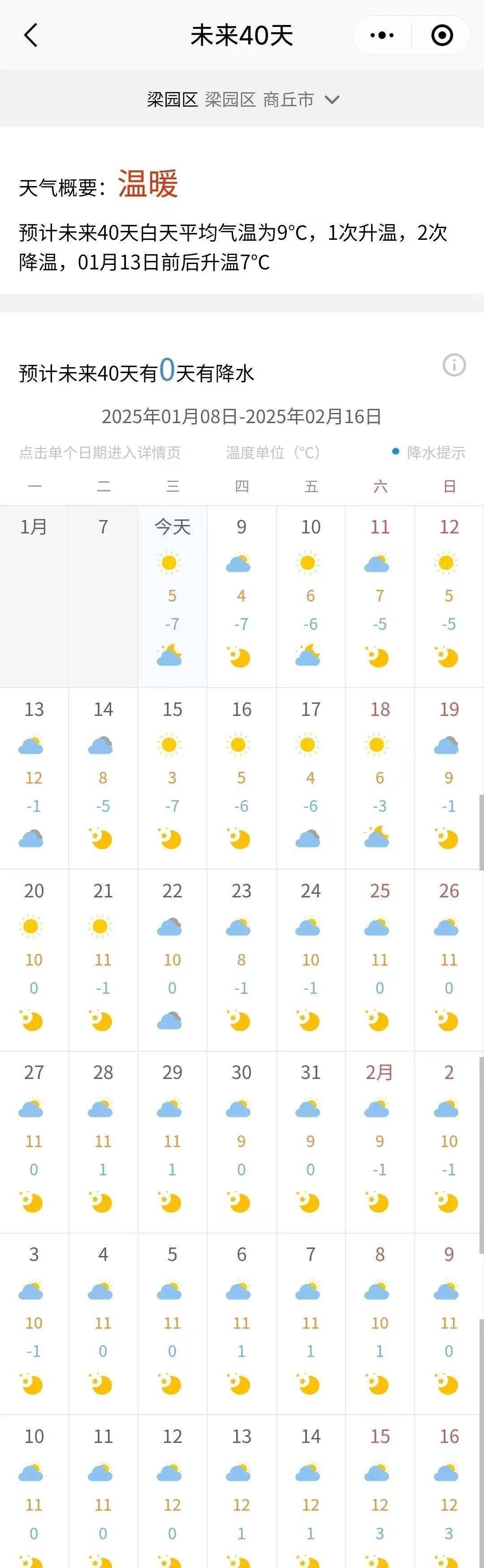Viewport: 484px width, 1568px height.
Task: Open January 31 forecast detail
Action: (311, 1141)
